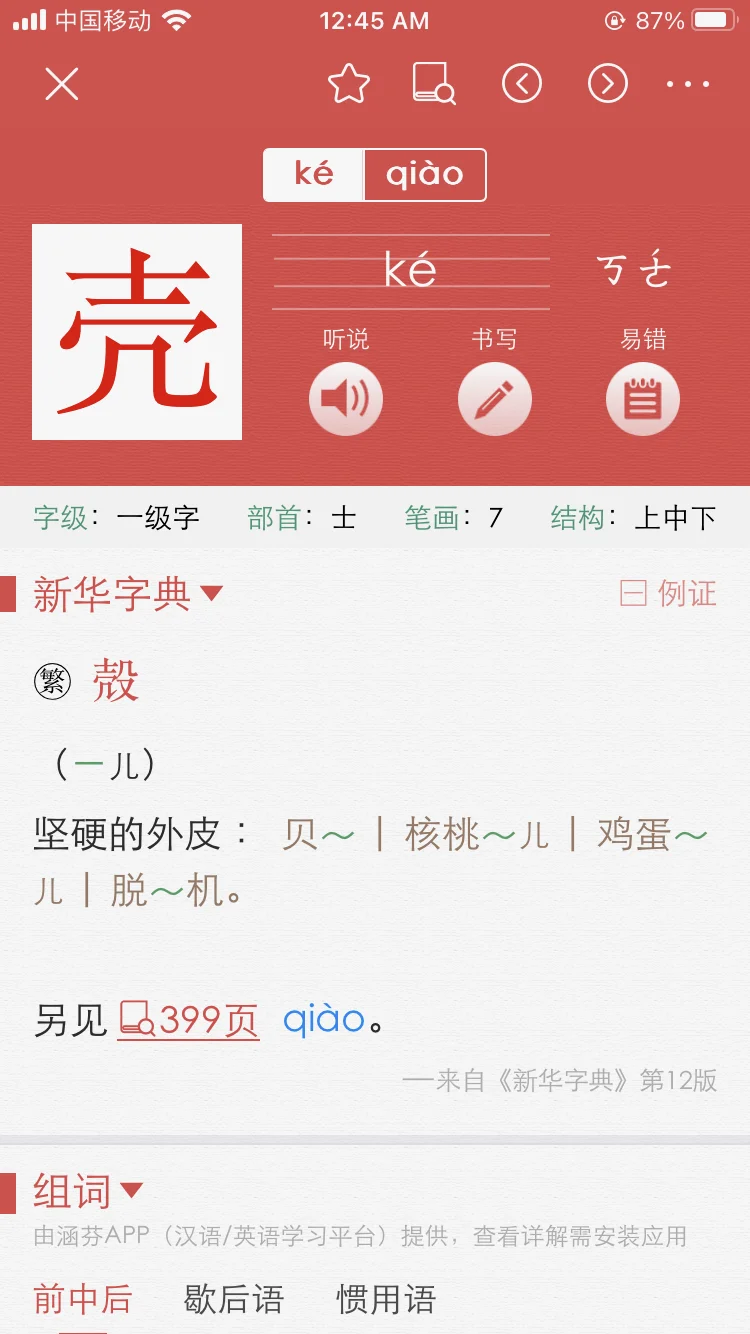Viewport: 750px width, 1334px height.
Task: Follow the blue qiào pronunciation link
Action: pyautogui.click(x=324, y=1021)
